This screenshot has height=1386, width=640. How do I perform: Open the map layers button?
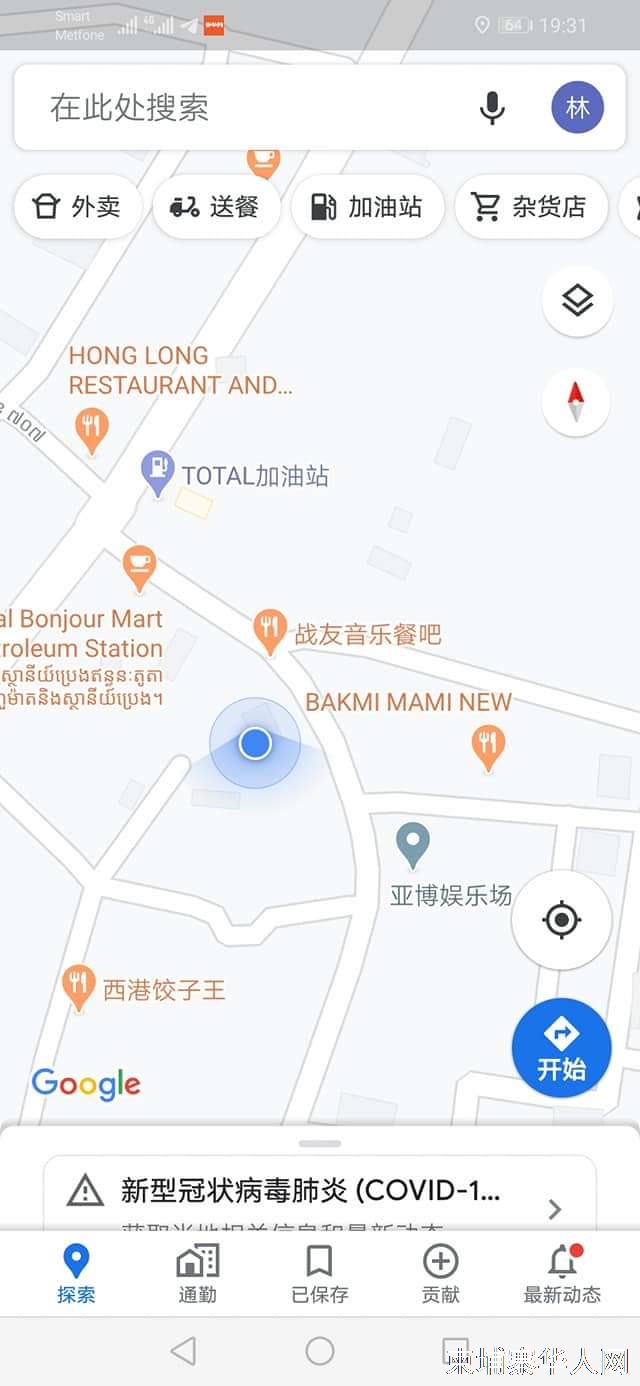(x=577, y=300)
